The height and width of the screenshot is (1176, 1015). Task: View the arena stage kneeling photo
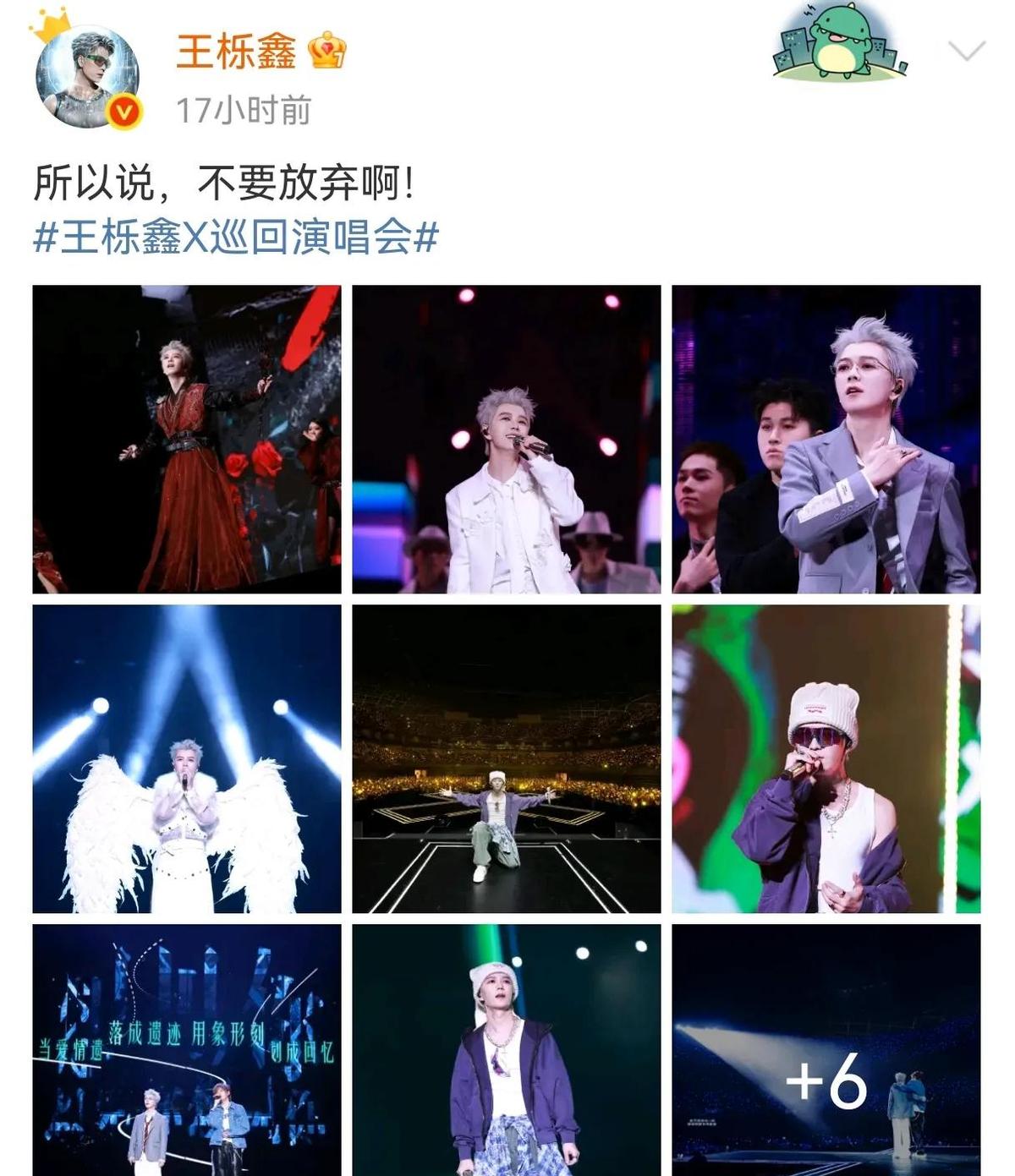coord(506,758)
